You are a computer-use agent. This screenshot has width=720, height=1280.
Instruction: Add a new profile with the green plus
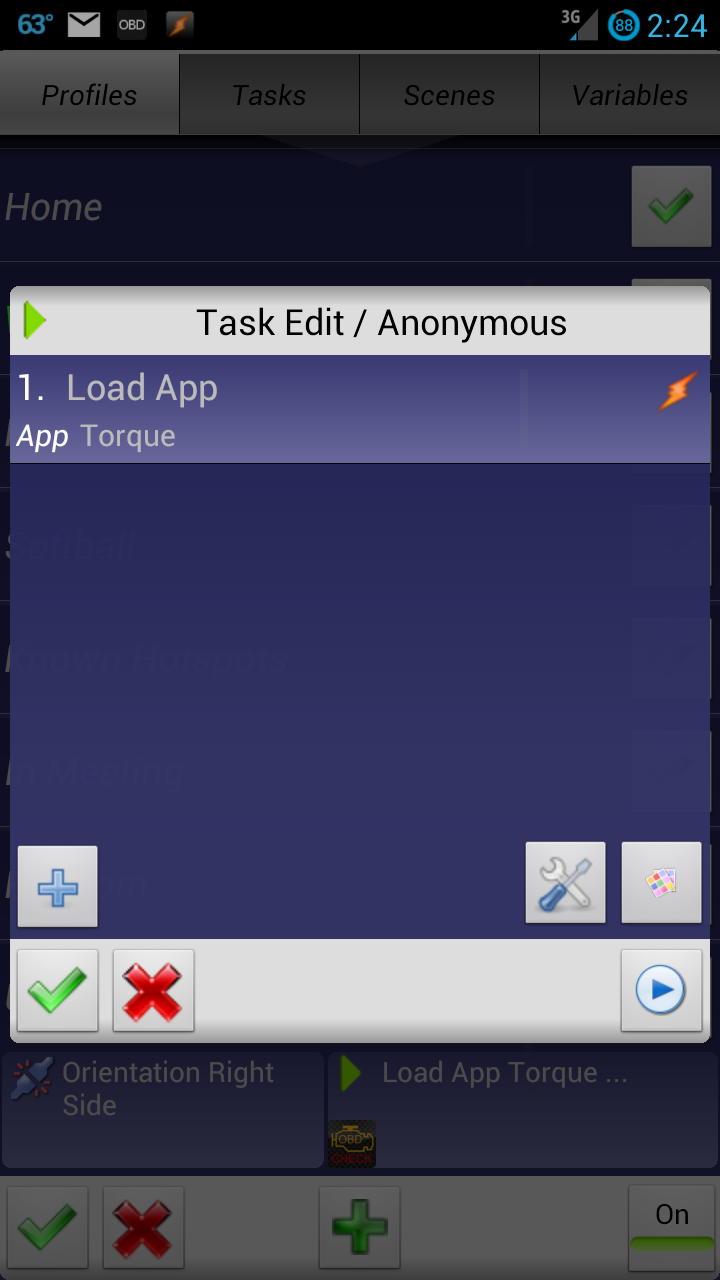(359, 1227)
